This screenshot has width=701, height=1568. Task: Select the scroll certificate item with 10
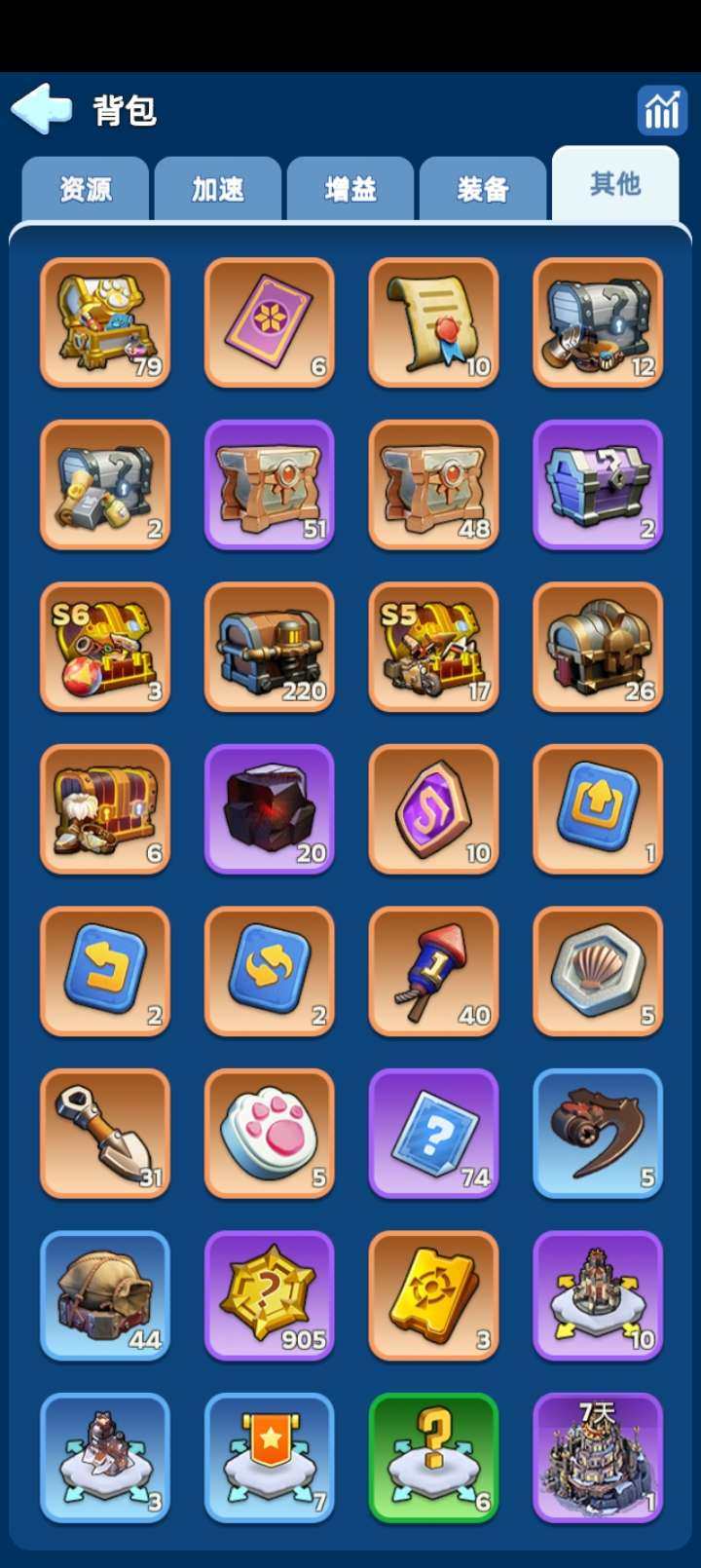click(434, 321)
